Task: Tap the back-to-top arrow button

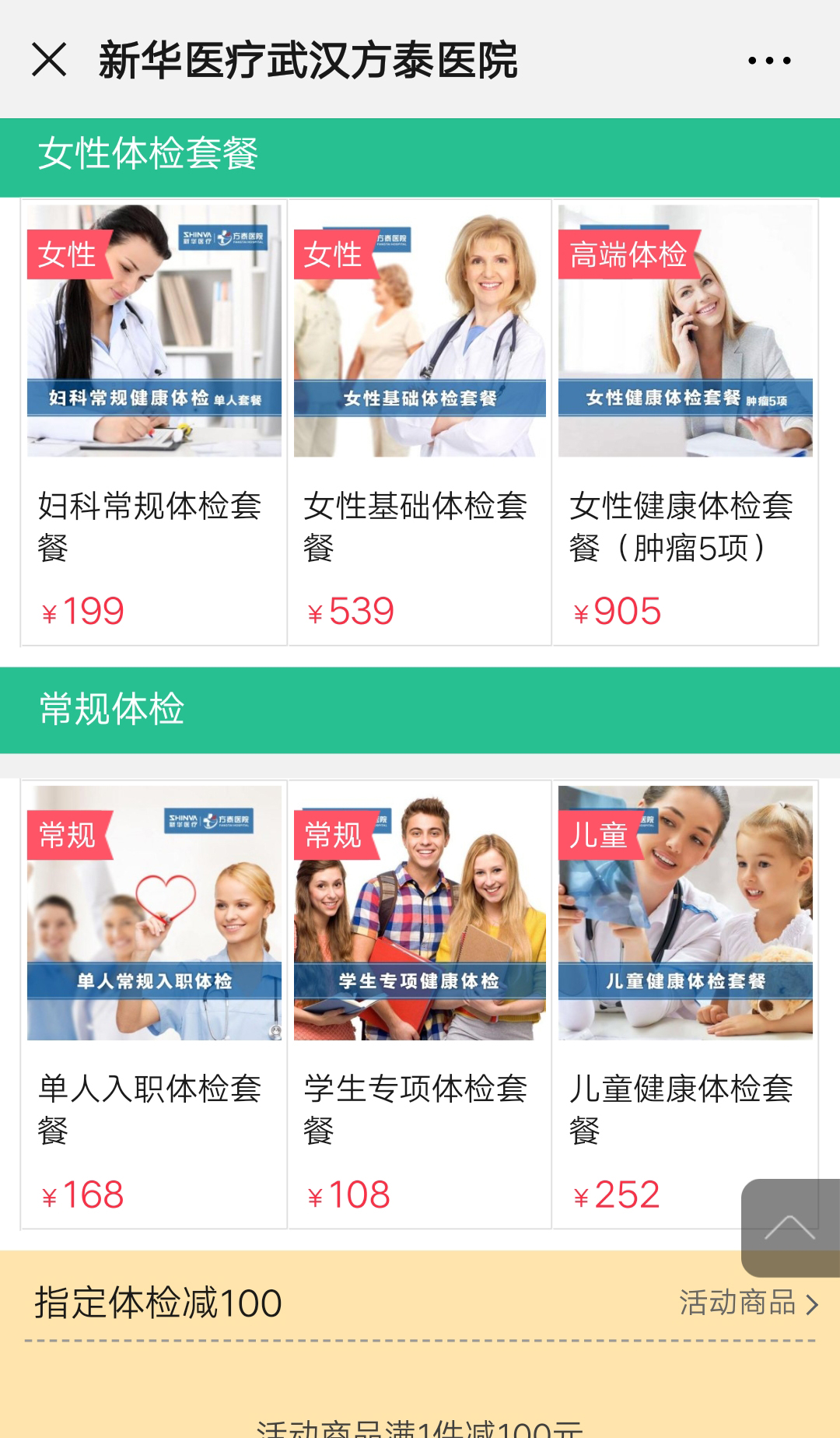Action: click(x=789, y=1227)
